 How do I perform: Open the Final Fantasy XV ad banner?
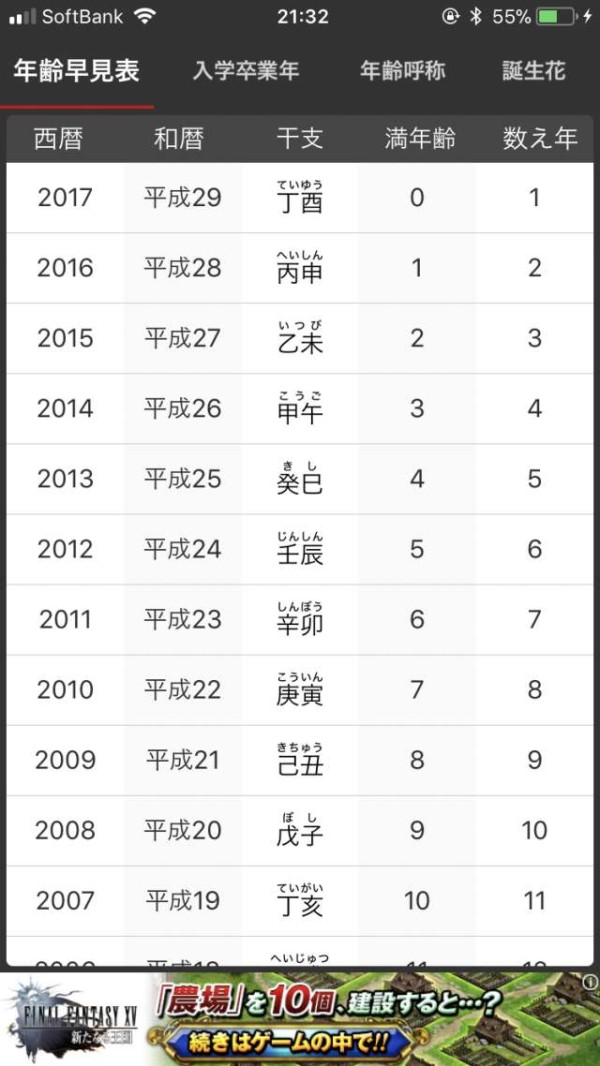[x=300, y=1018]
